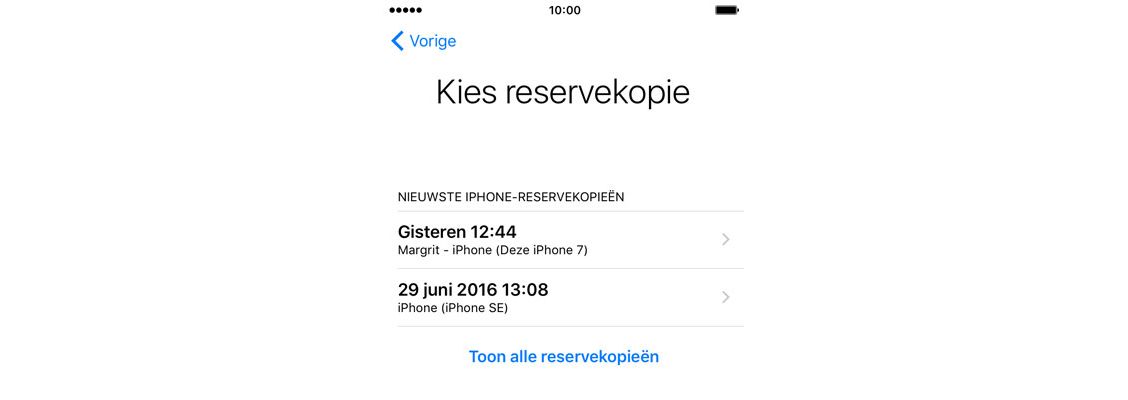Open Toon alle reservekopieën
The width and height of the screenshot is (1128, 400).
point(564,356)
